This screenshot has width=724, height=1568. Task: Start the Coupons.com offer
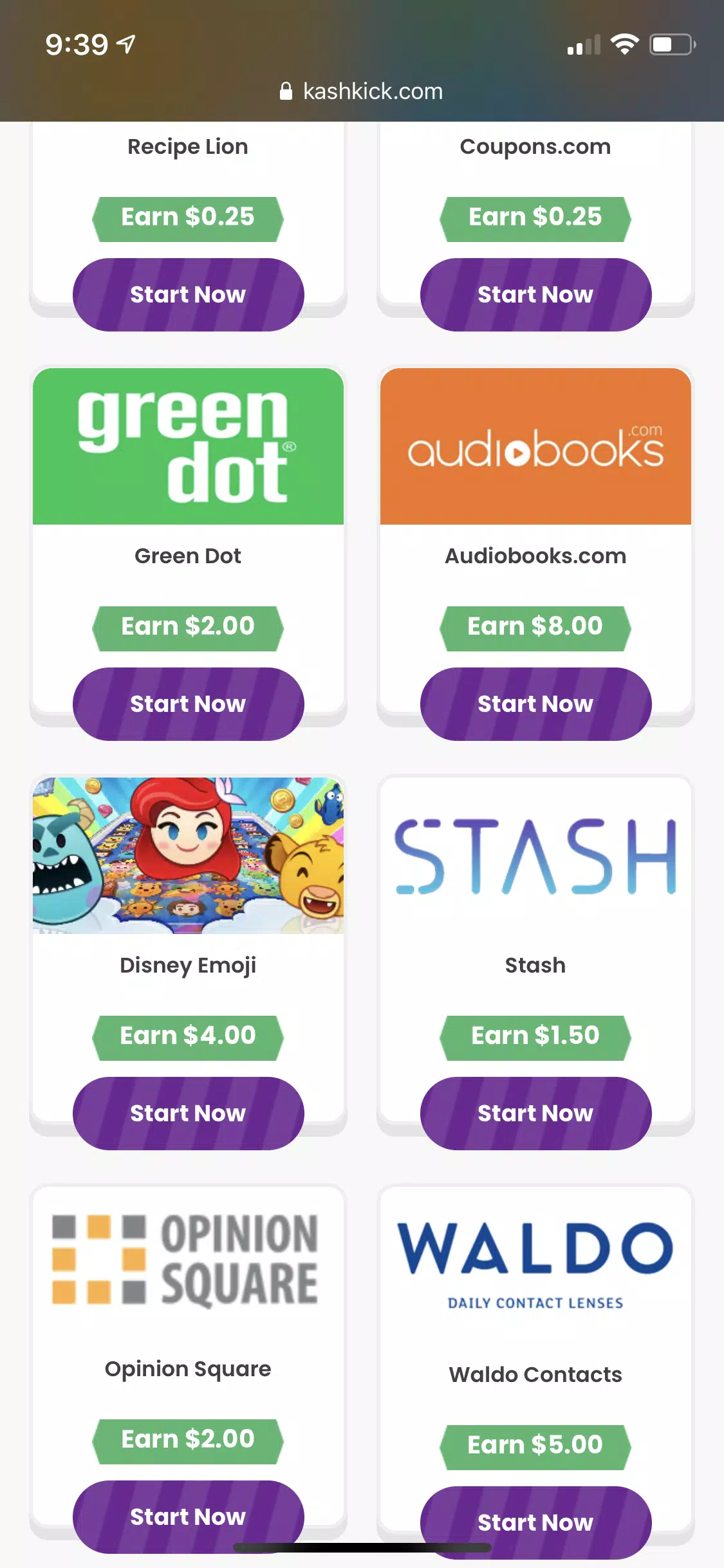[x=535, y=295]
